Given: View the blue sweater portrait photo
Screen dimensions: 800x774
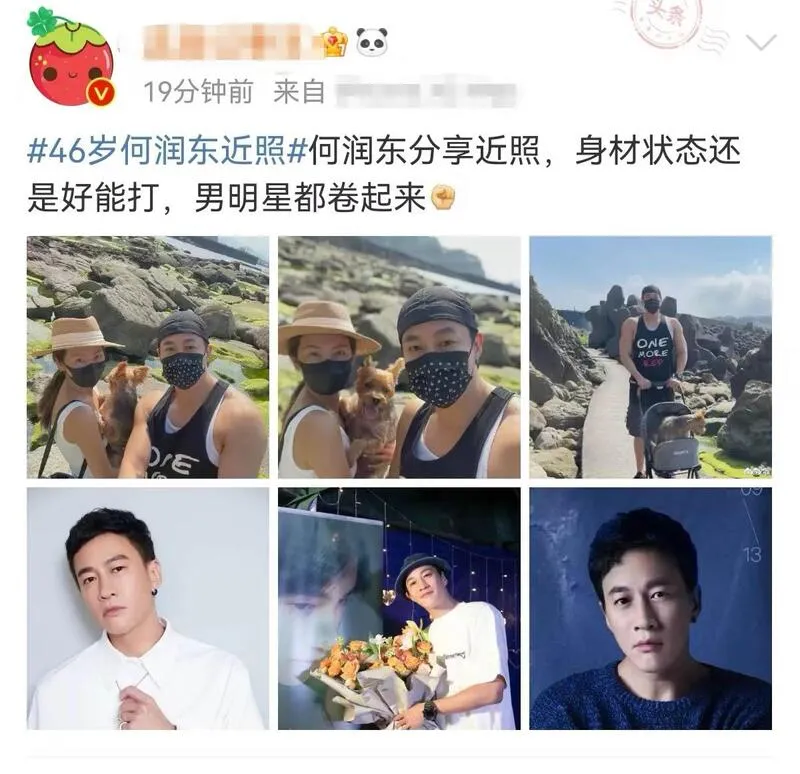Looking at the screenshot, I should tap(650, 608).
